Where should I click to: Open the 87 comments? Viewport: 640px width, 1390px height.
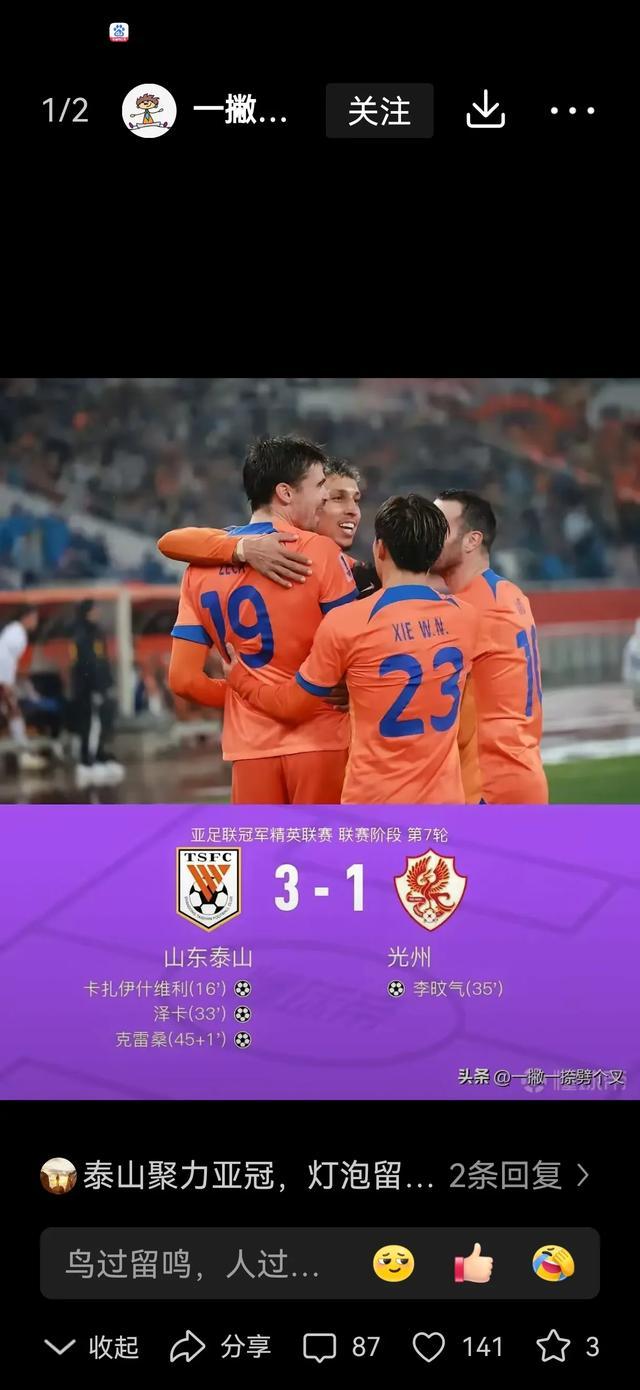click(341, 1347)
